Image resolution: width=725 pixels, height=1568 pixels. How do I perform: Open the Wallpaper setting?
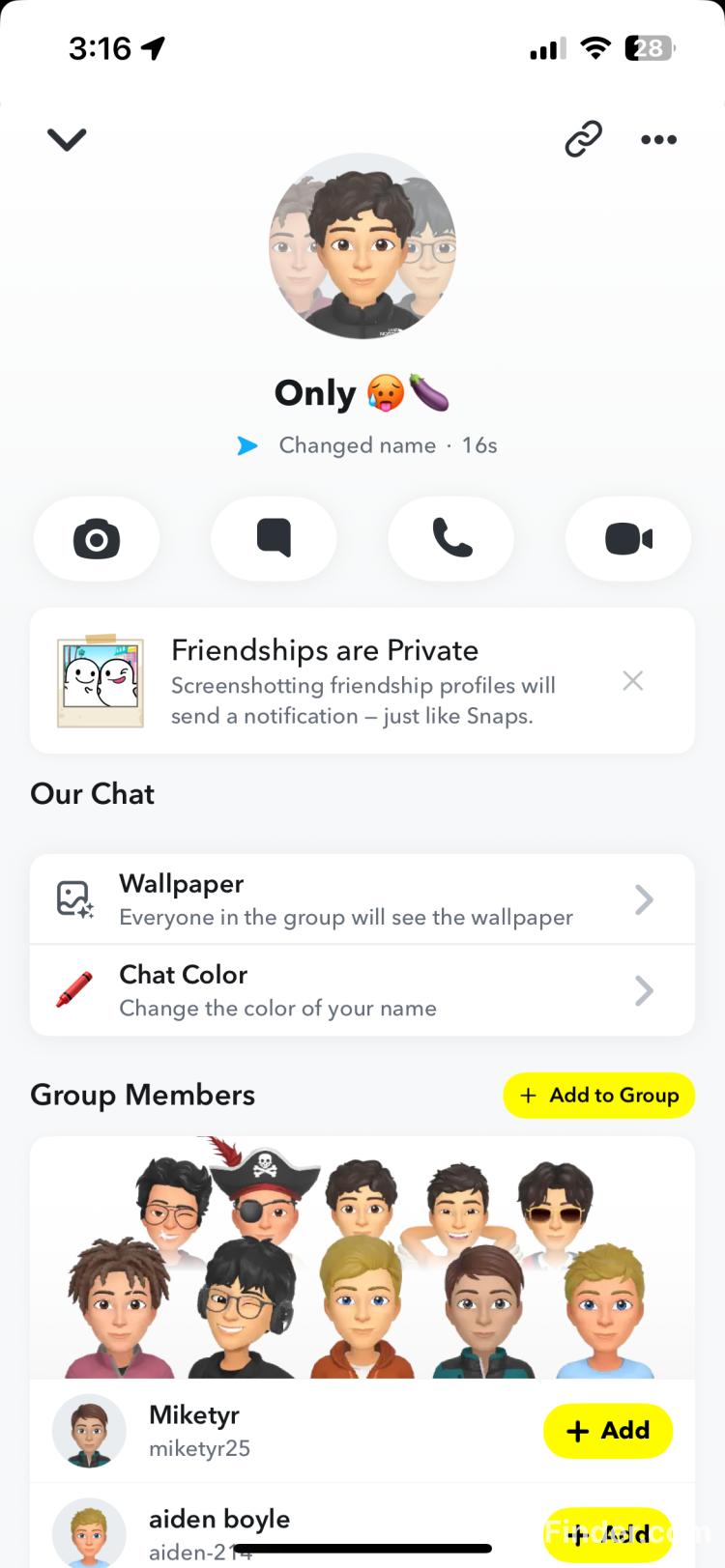point(362,899)
